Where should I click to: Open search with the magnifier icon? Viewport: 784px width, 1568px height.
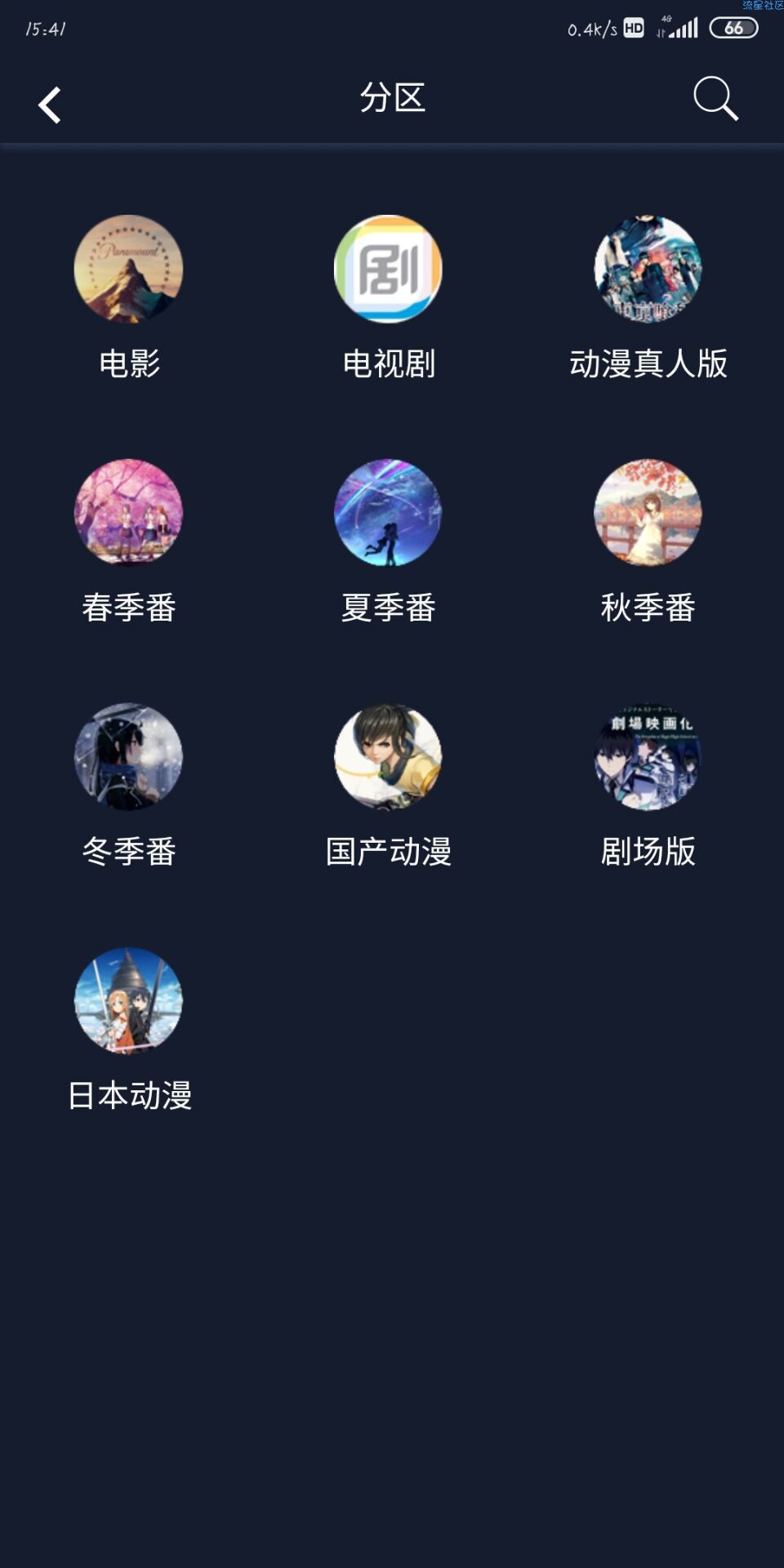(715, 99)
